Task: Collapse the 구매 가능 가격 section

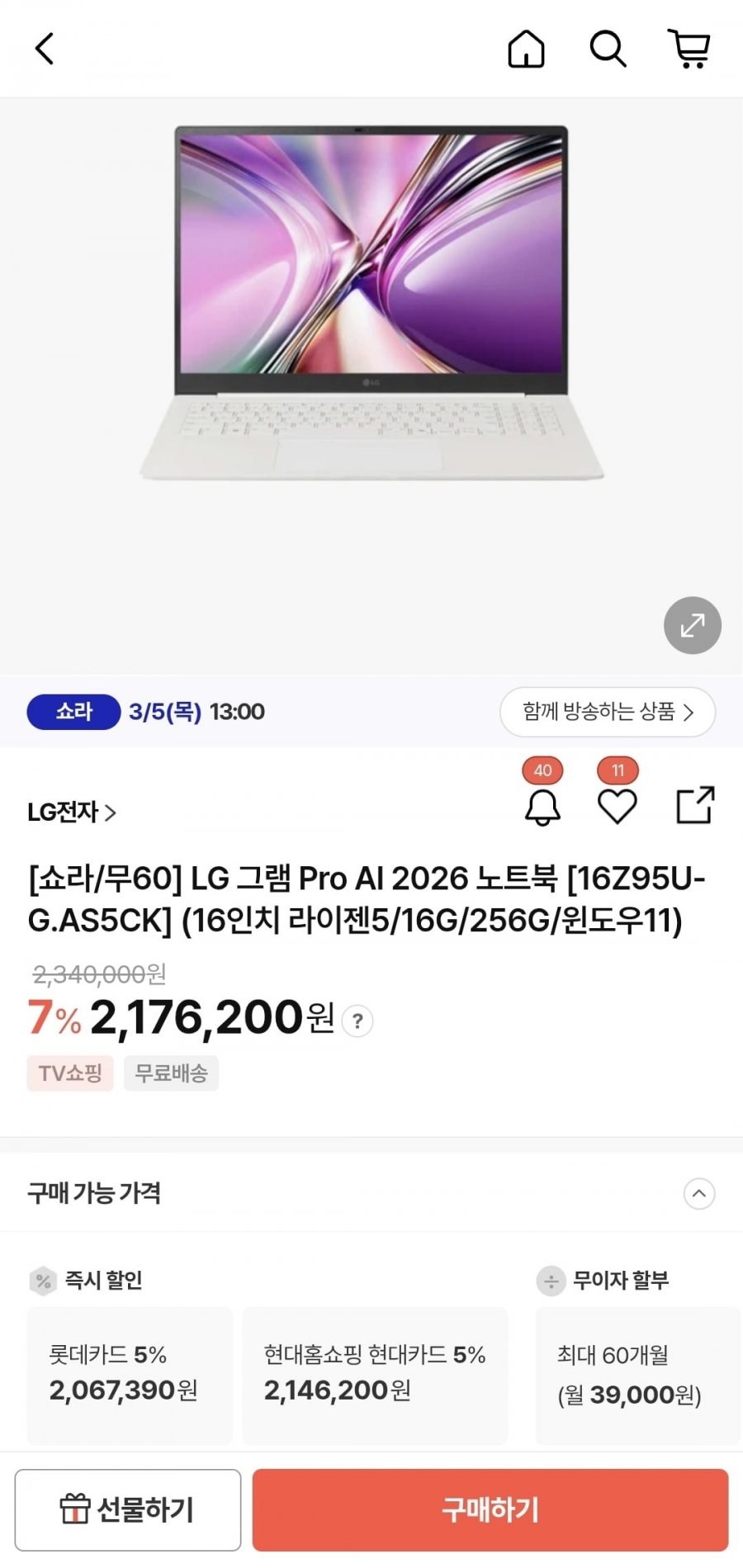Action: (x=699, y=1193)
